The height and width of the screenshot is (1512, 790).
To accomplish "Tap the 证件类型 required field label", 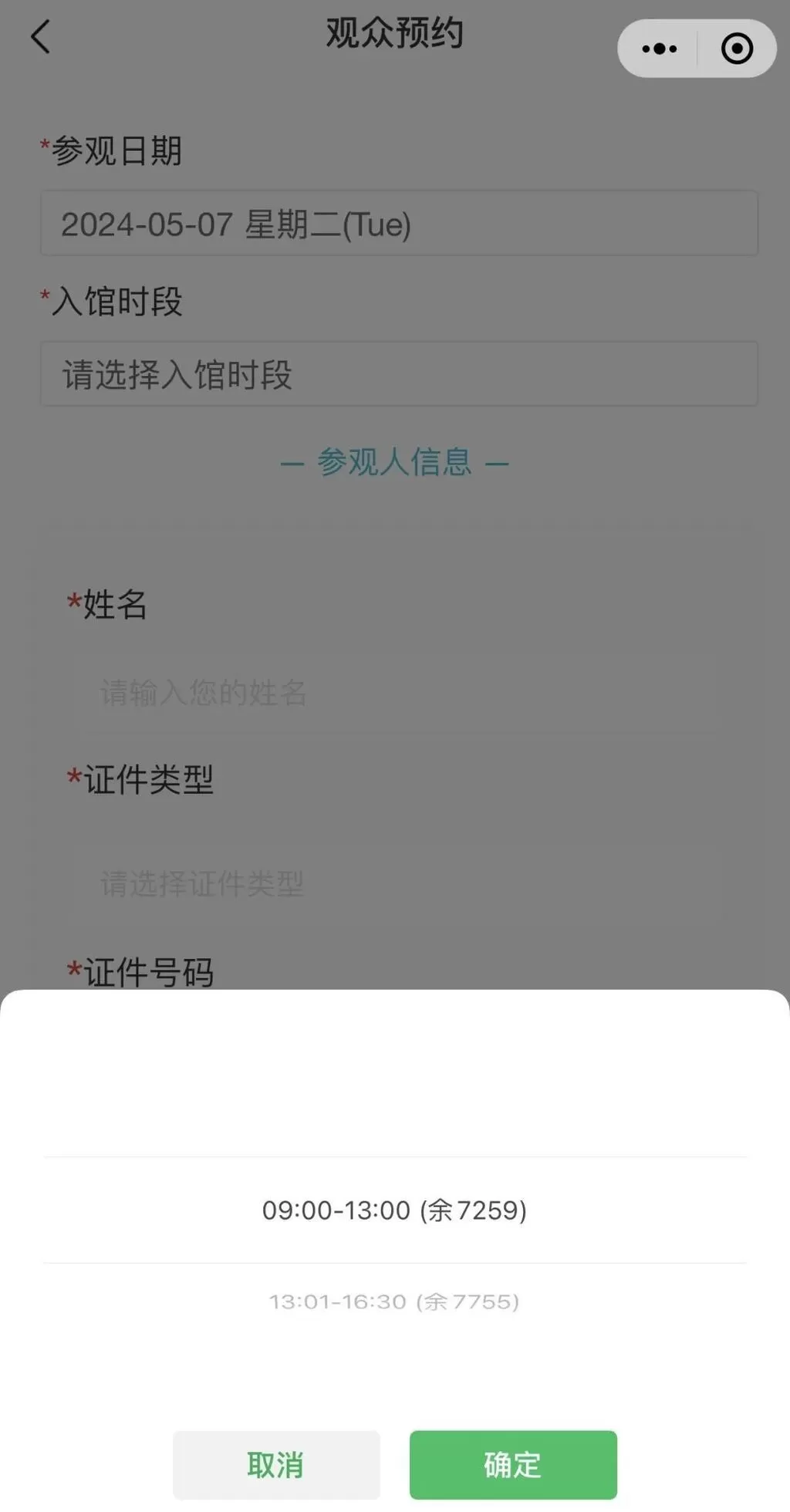I will point(145,781).
